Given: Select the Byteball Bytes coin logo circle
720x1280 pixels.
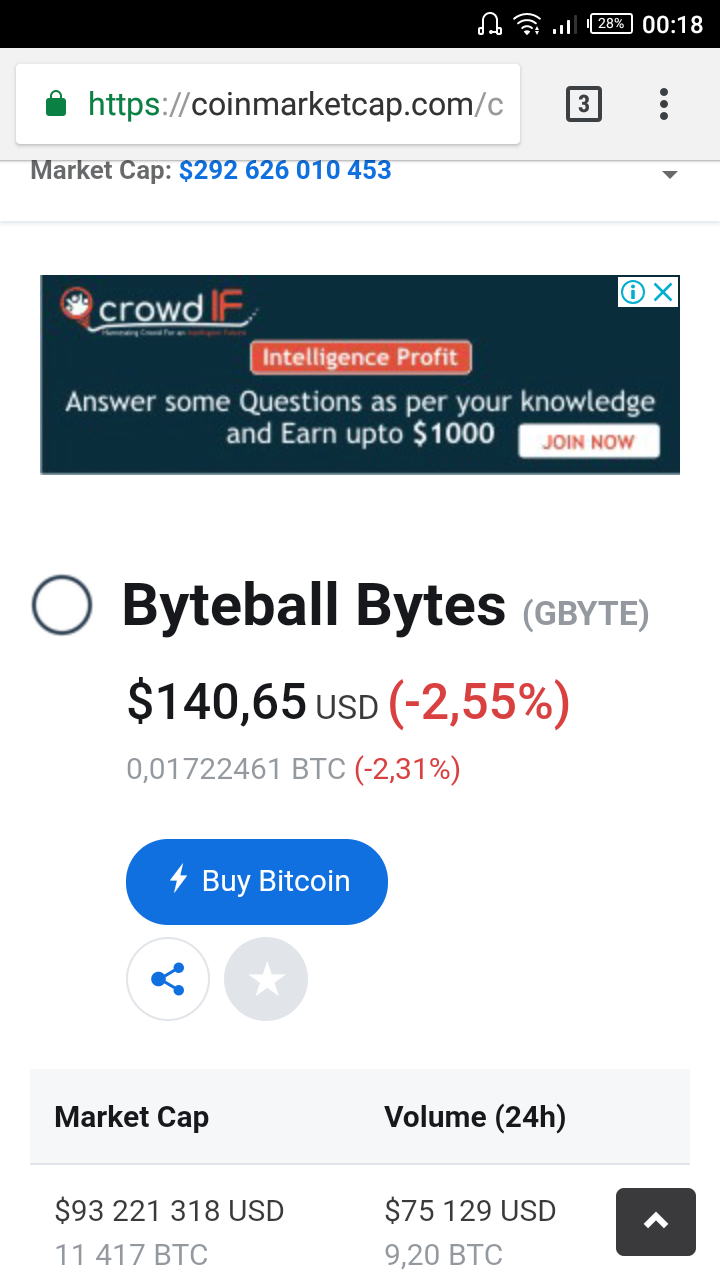Looking at the screenshot, I should [61, 605].
